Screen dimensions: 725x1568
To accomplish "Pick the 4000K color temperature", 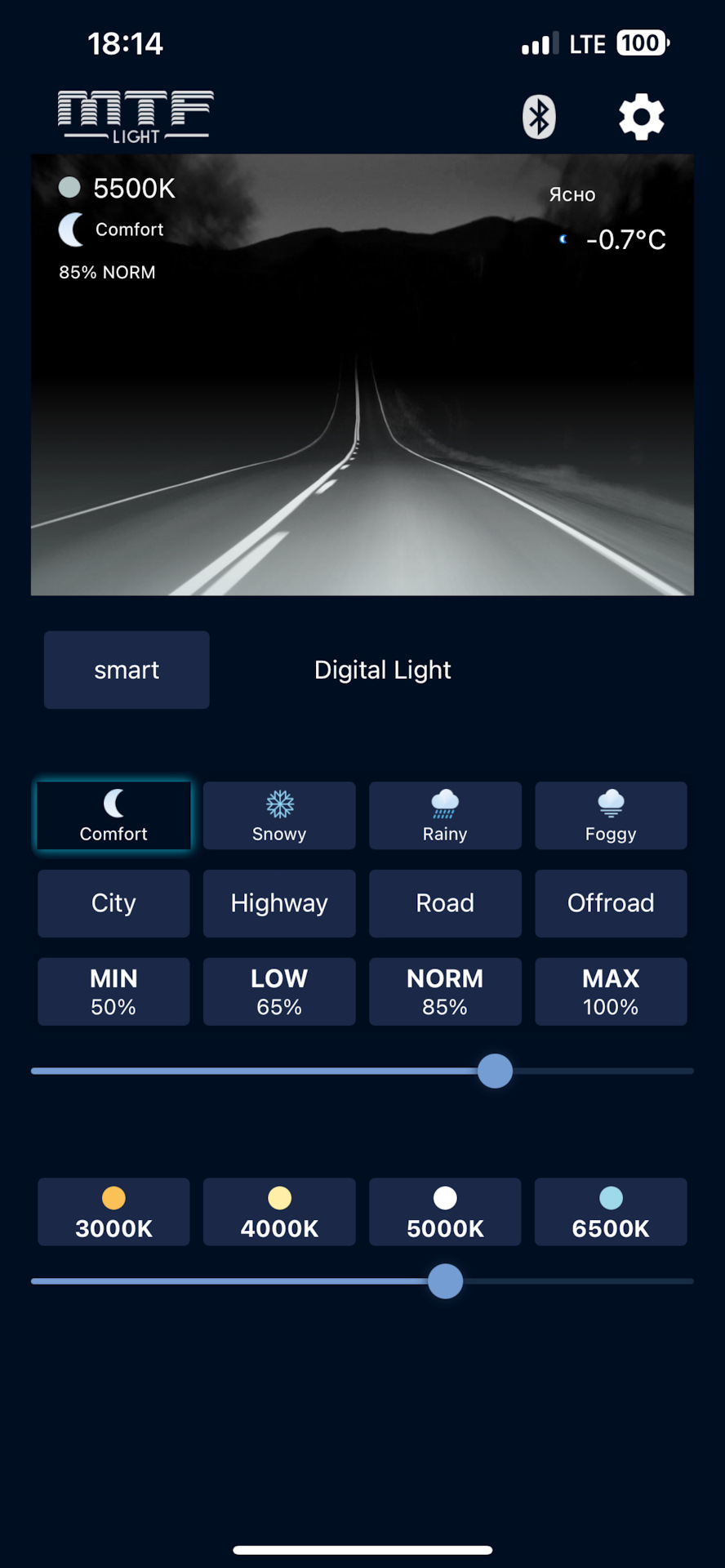I will pyautogui.click(x=279, y=1212).
